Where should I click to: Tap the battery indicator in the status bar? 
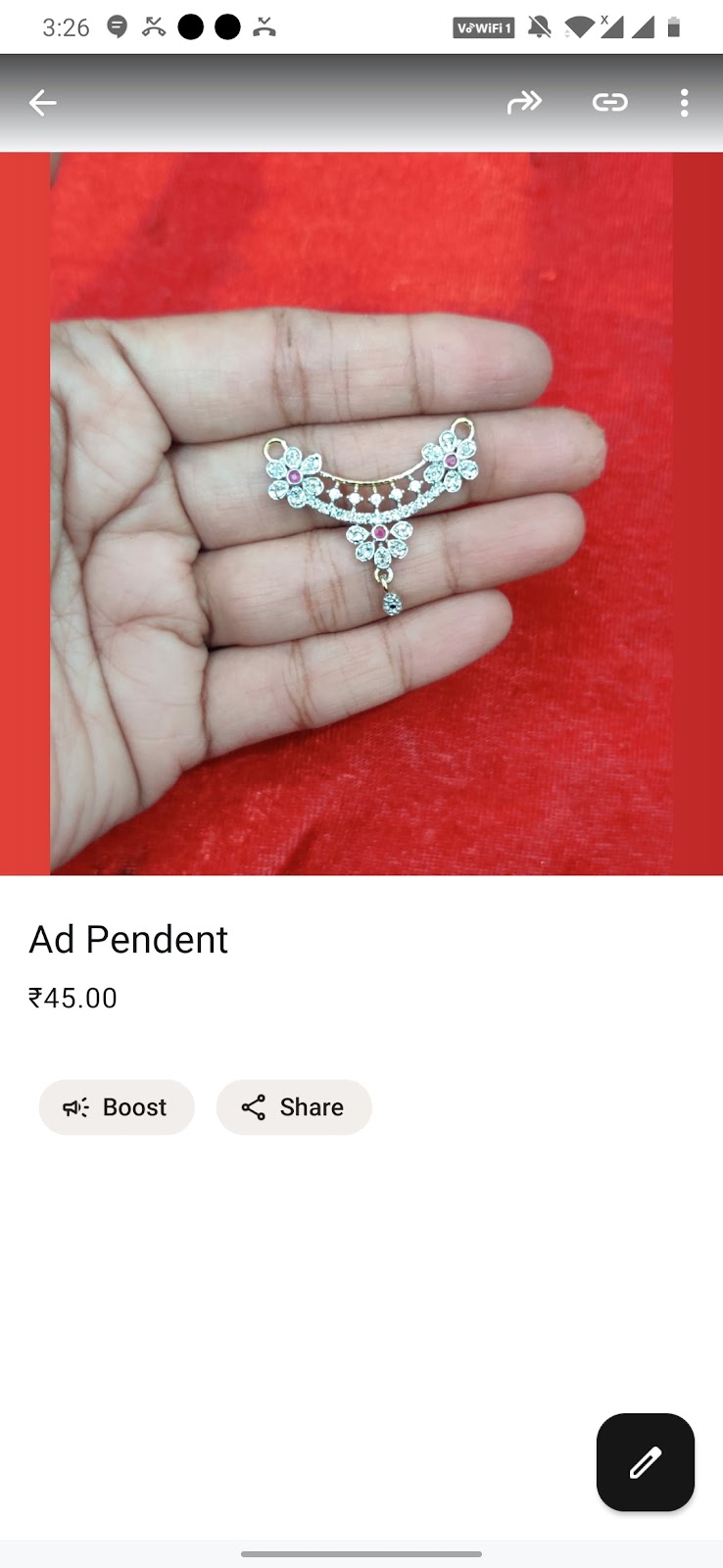(676, 27)
